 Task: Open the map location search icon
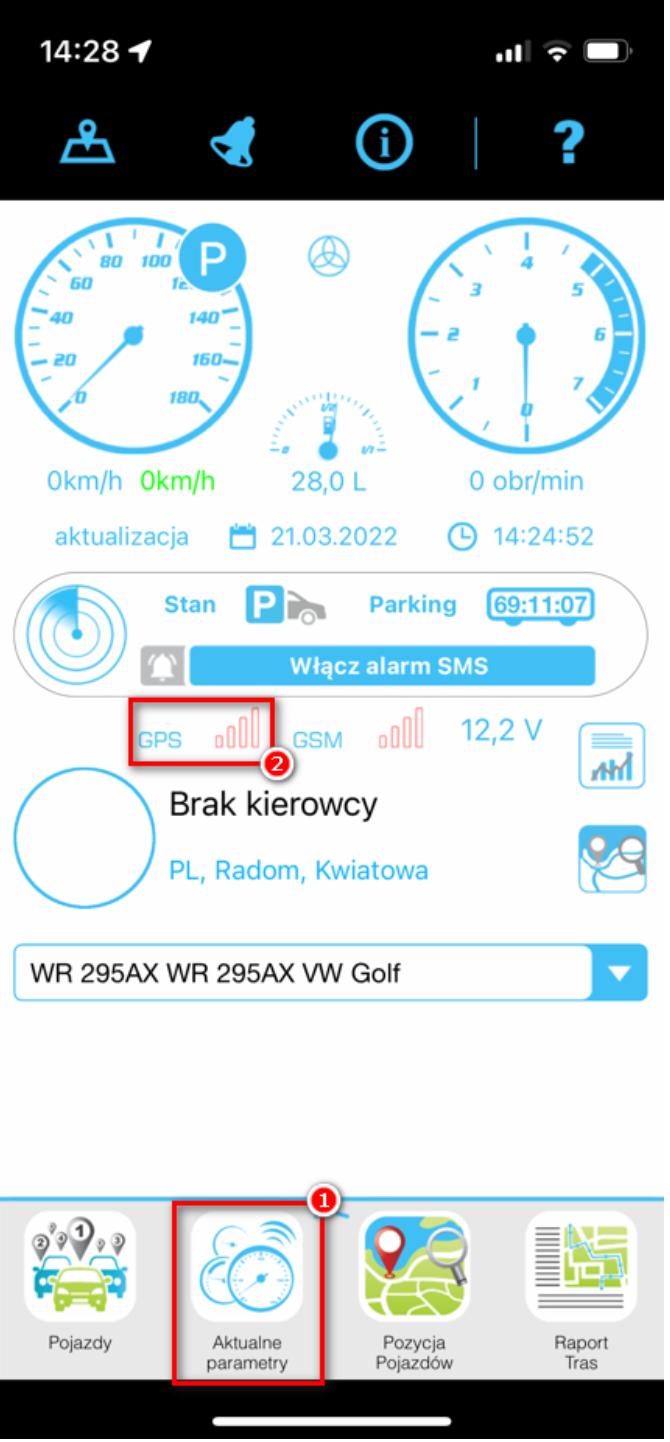pos(612,858)
